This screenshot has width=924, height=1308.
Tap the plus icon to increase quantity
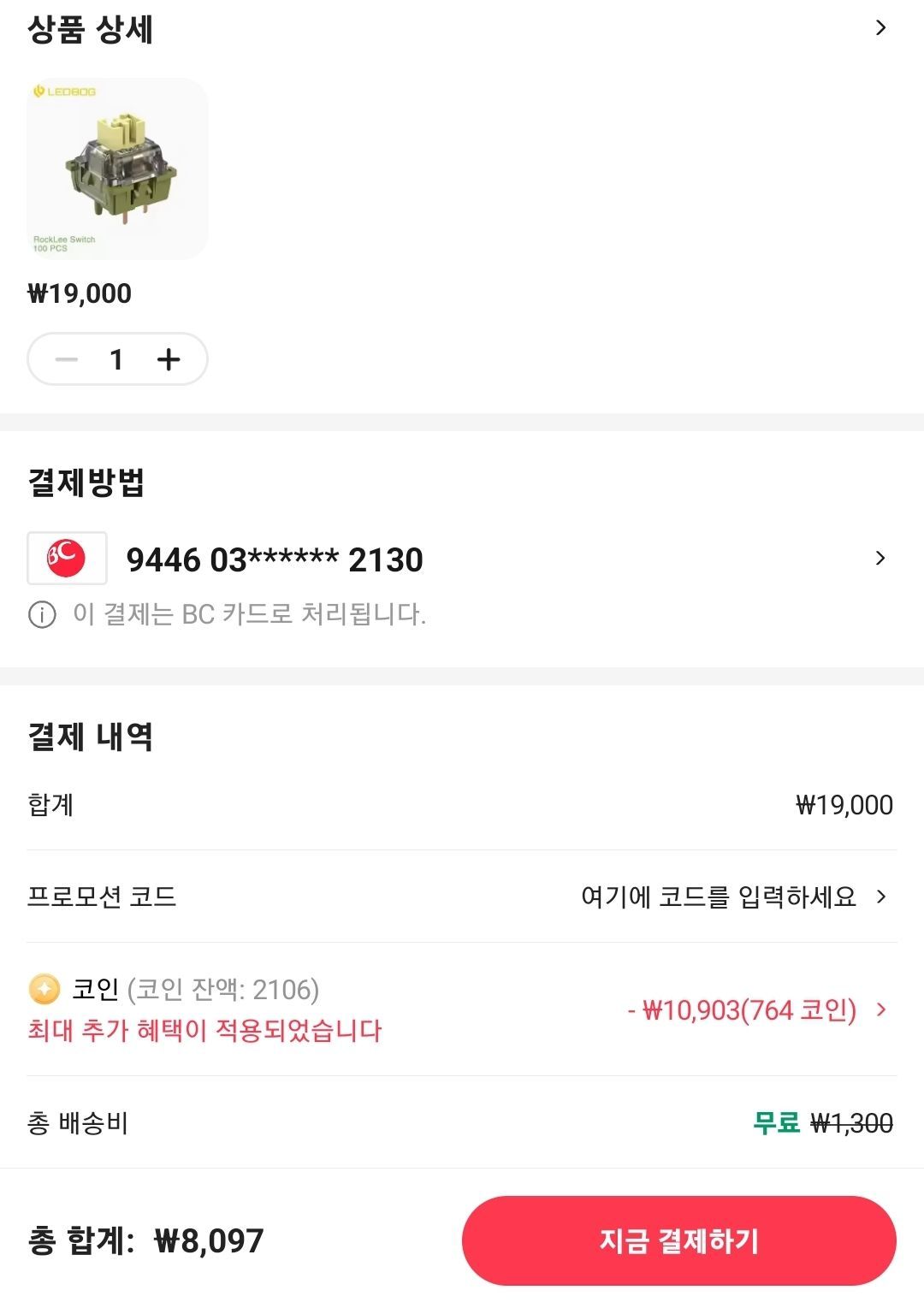tap(170, 358)
